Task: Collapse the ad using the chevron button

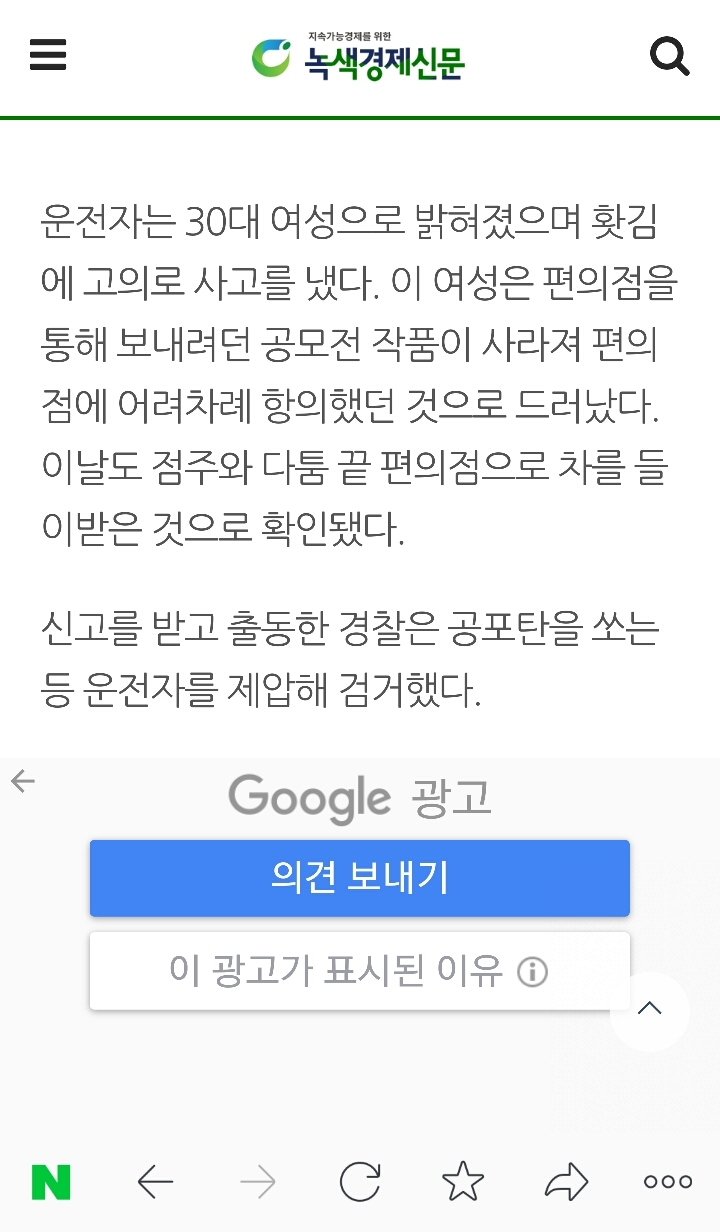Action: [648, 1011]
